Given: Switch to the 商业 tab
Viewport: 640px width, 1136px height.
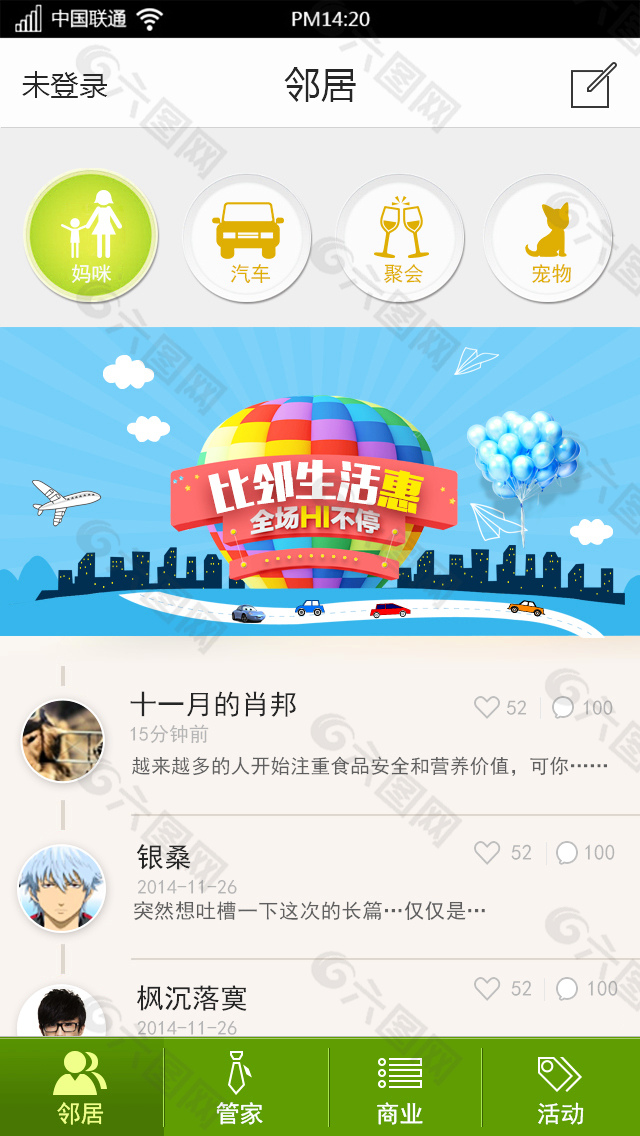Looking at the screenshot, I should pos(399,1088).
